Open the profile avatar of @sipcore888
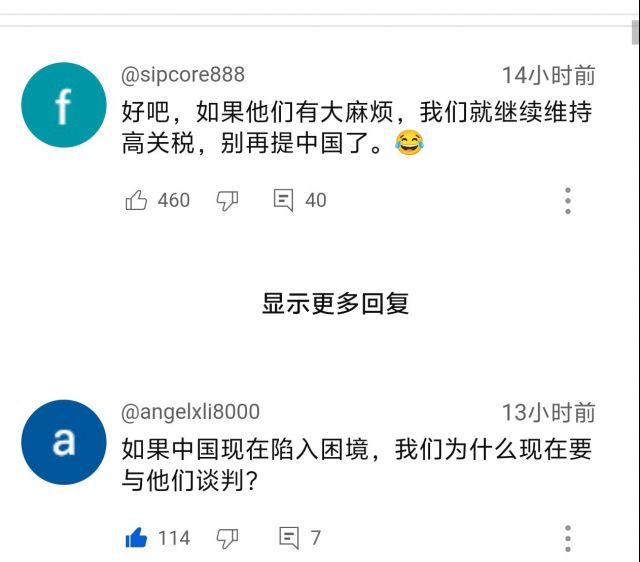 pyautogui.click(x=64, y=105)
